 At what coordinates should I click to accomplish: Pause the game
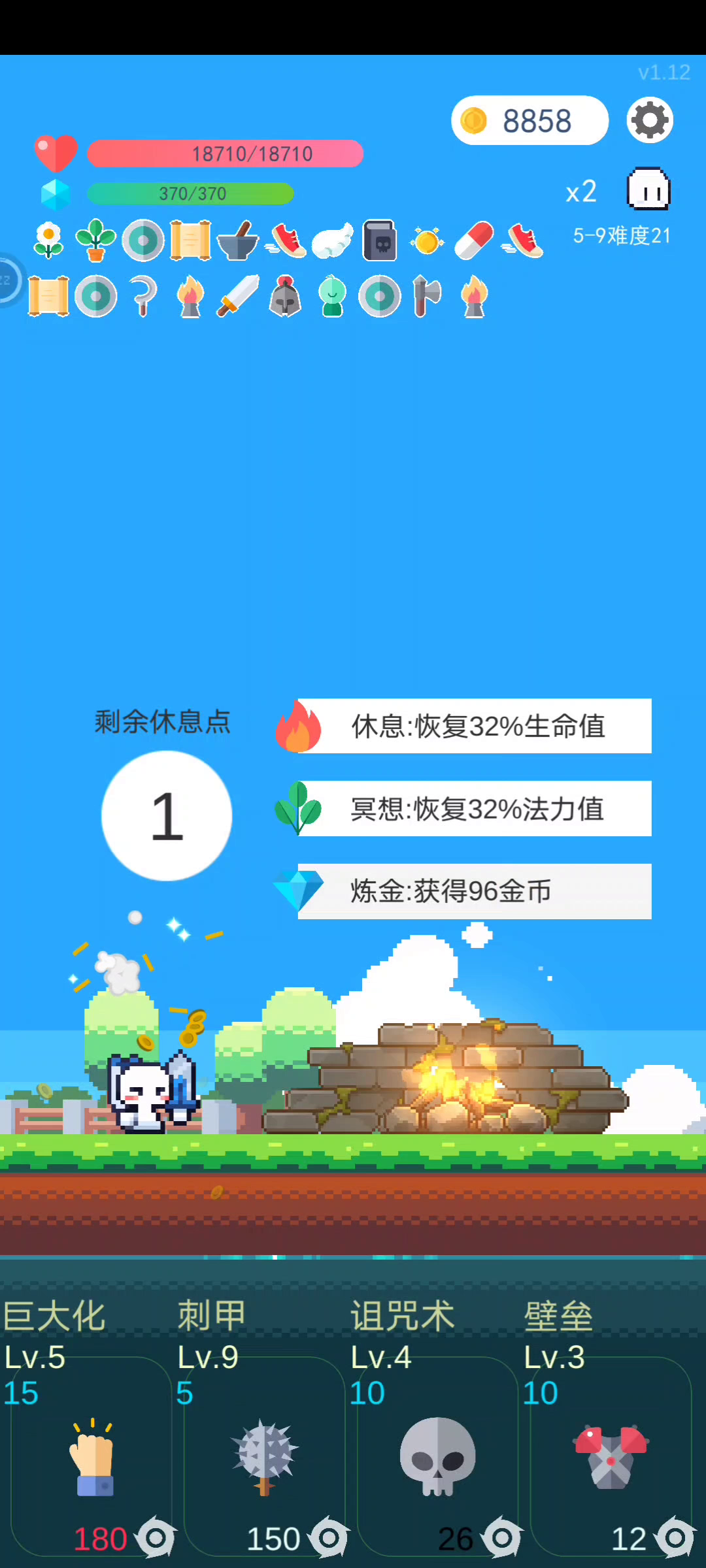(648, 190)
